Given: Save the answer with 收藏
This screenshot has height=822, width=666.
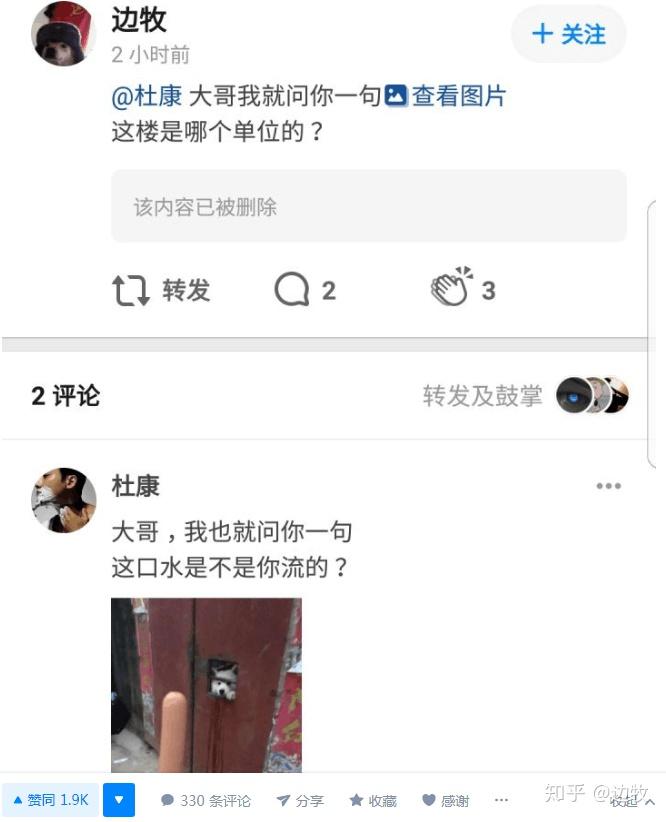Looking at the screenshot, I should tap(372, 801).
